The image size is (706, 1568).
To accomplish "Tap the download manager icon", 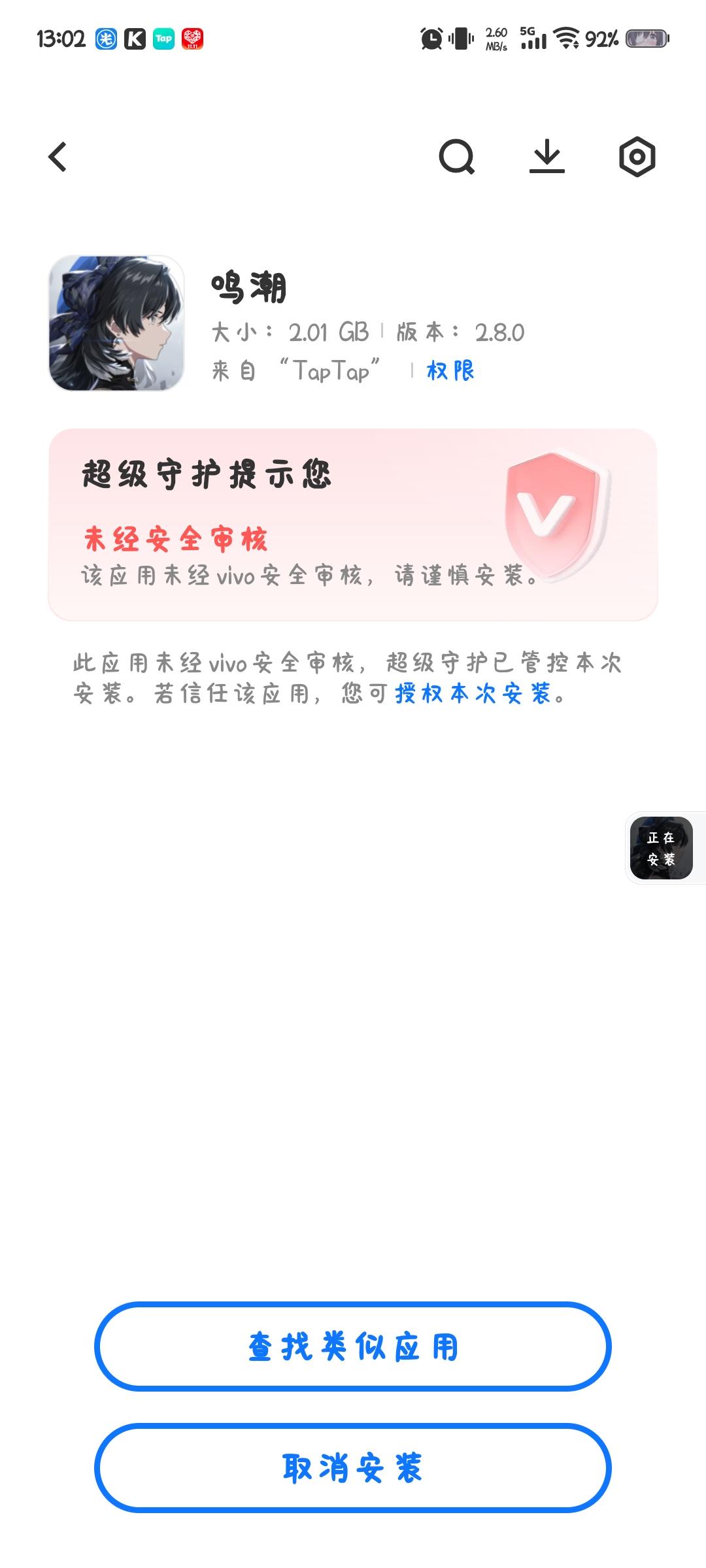I will point(548,157).
